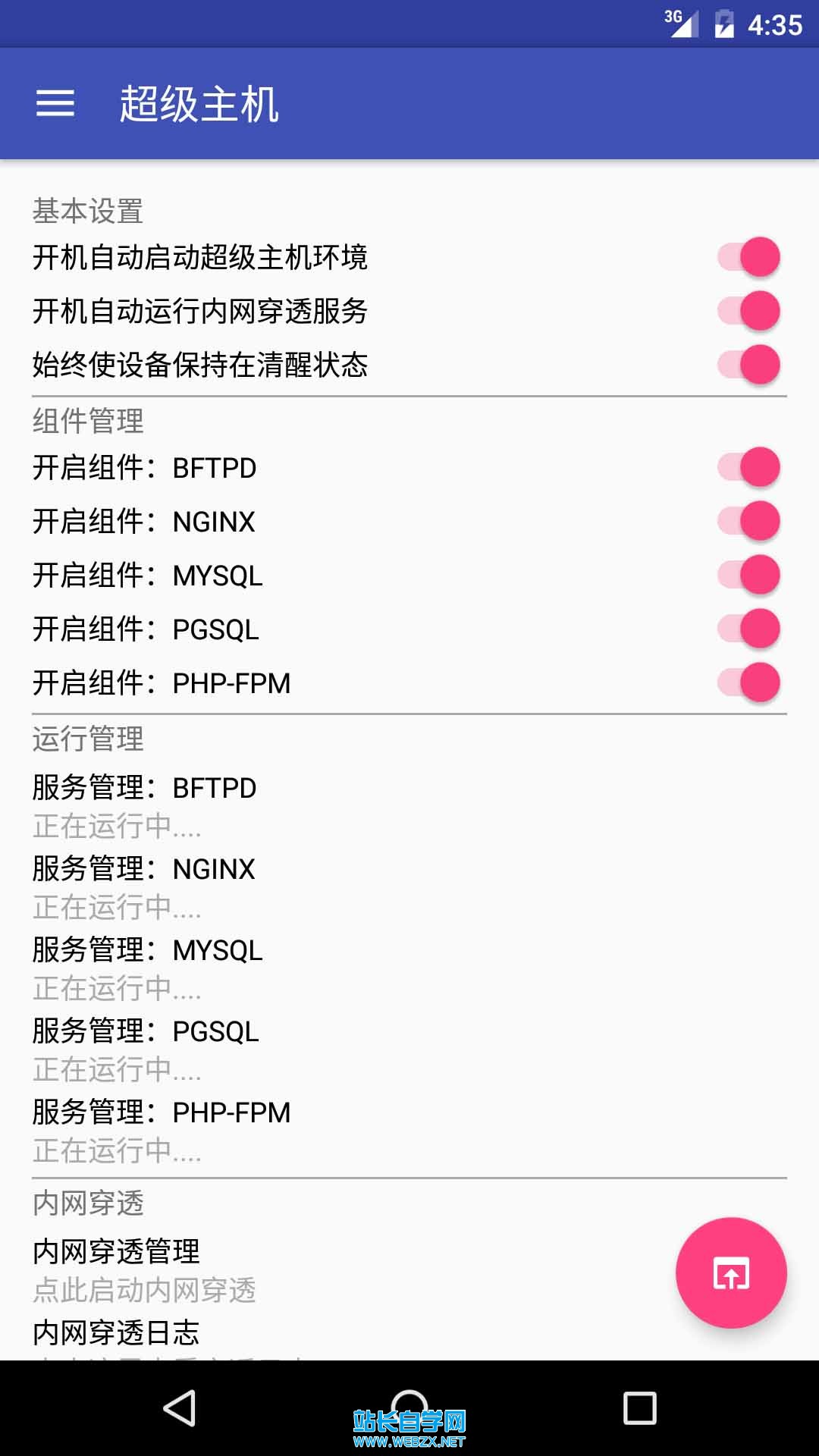Disable 始终使设备保持在清醒状态 switch
This screenshot has width=819, height=1456.
[x=748, y=365]
